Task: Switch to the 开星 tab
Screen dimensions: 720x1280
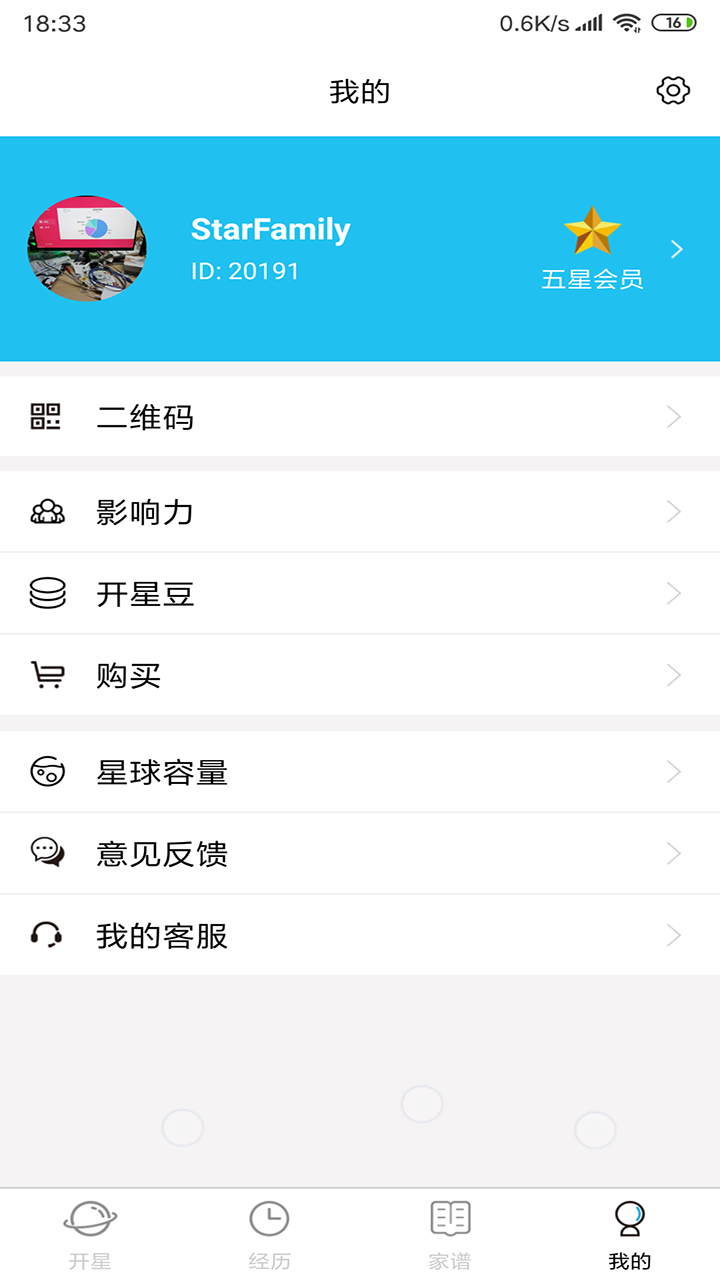Action: (x=90, y=1232)
